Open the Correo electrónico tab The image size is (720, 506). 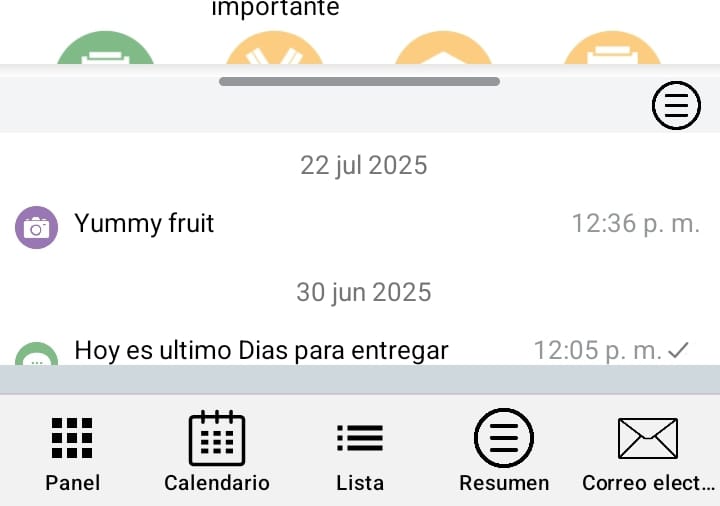648,453
